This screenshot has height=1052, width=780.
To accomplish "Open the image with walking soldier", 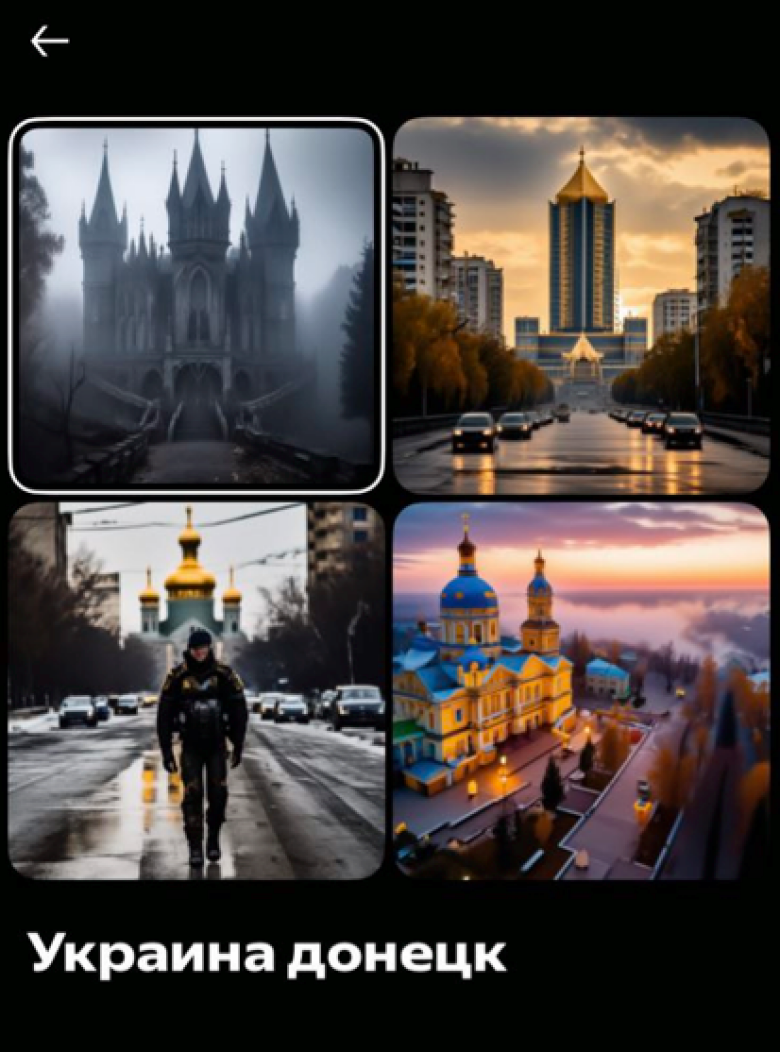I will point(196,691).
